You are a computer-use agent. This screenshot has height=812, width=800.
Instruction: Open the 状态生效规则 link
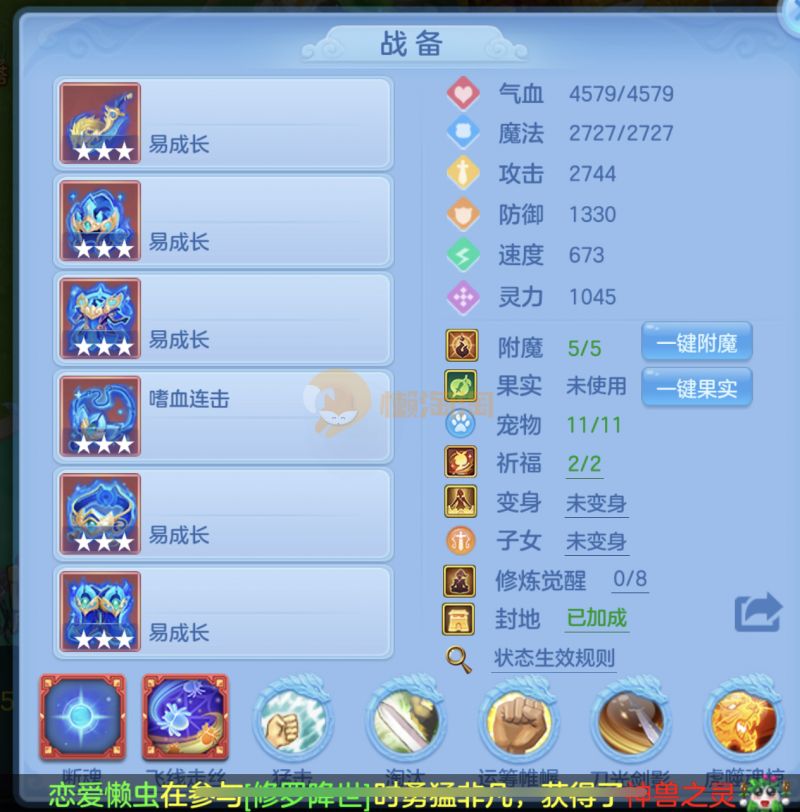tap(554, 658)
